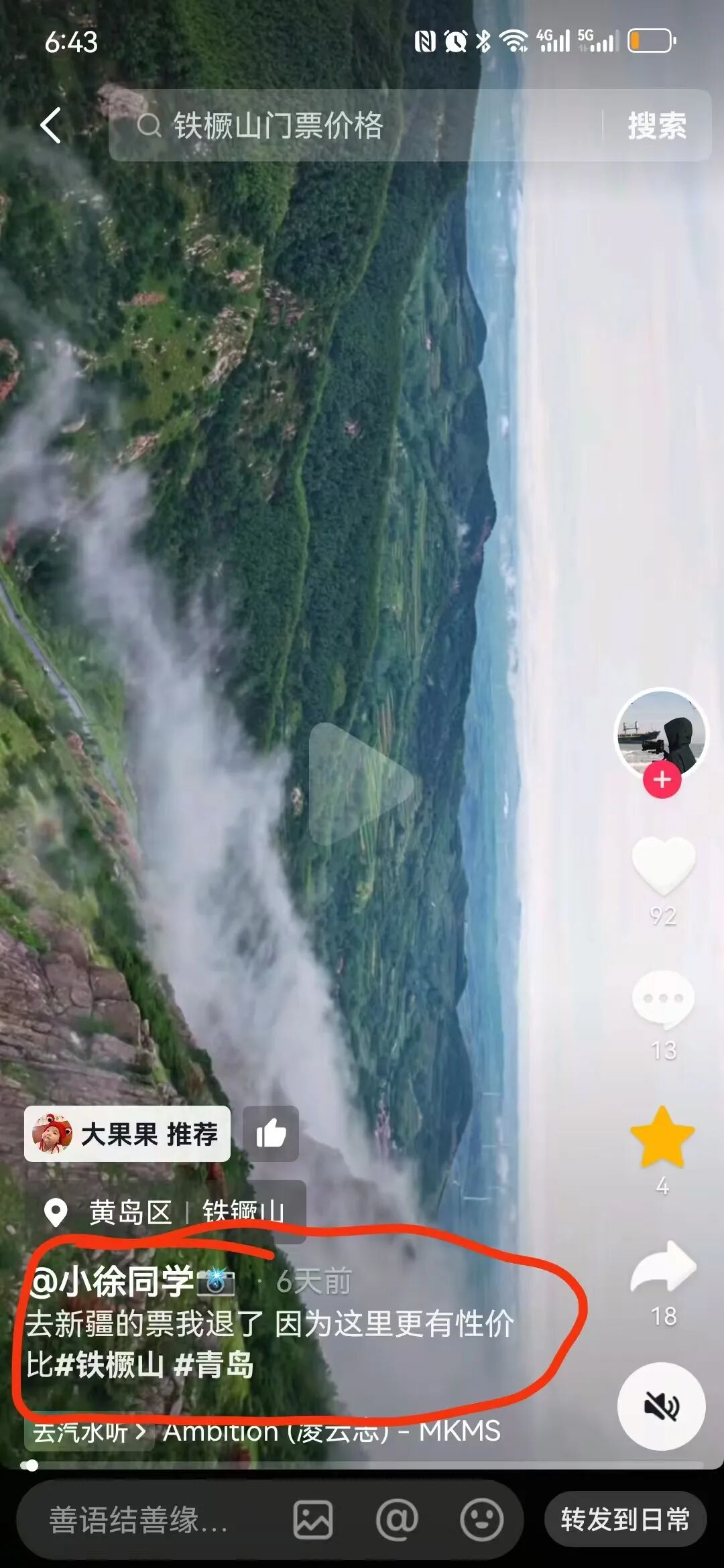Open the Ambition - MKMS music track
Image resolution: width=724 pixels, height=1568 pixels.
332,1431
